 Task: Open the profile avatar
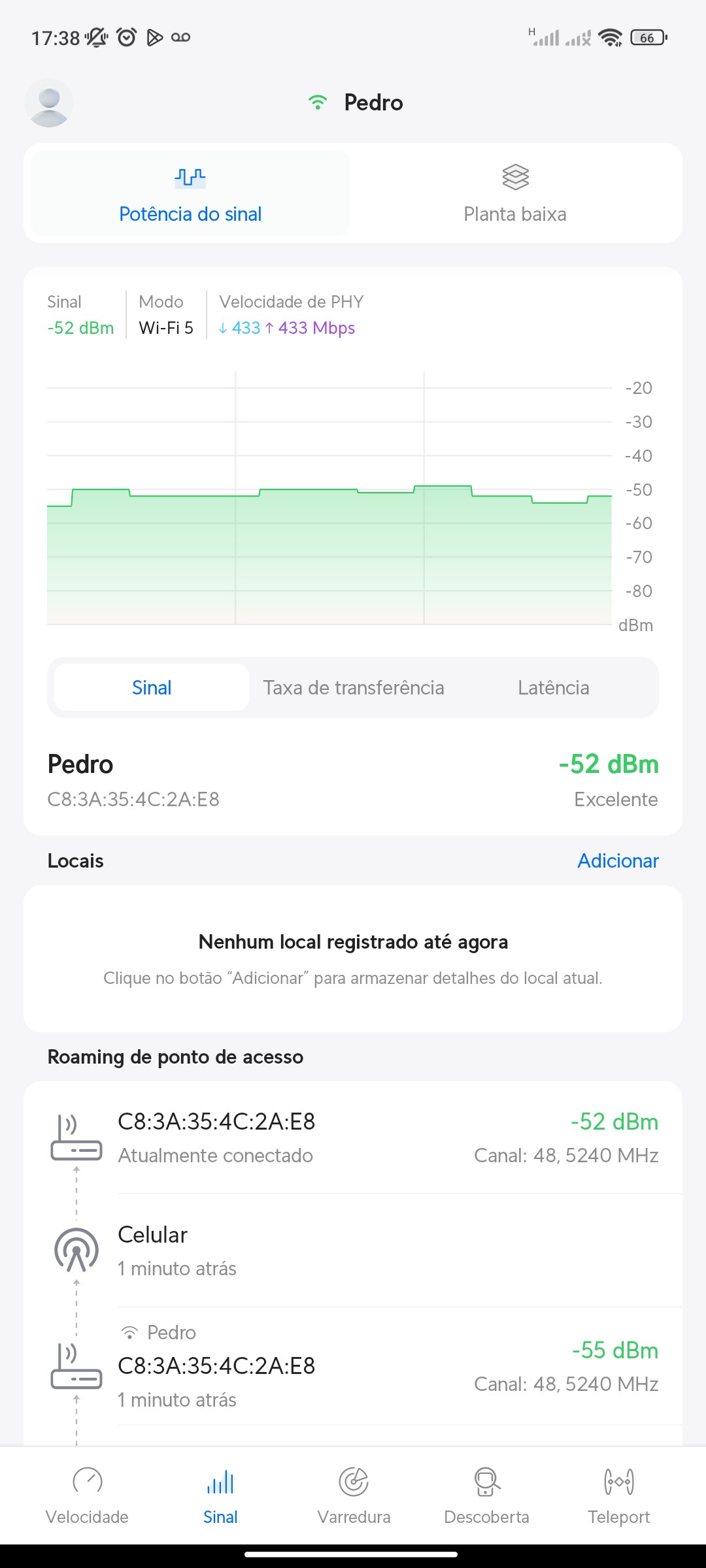click(49, 103)
